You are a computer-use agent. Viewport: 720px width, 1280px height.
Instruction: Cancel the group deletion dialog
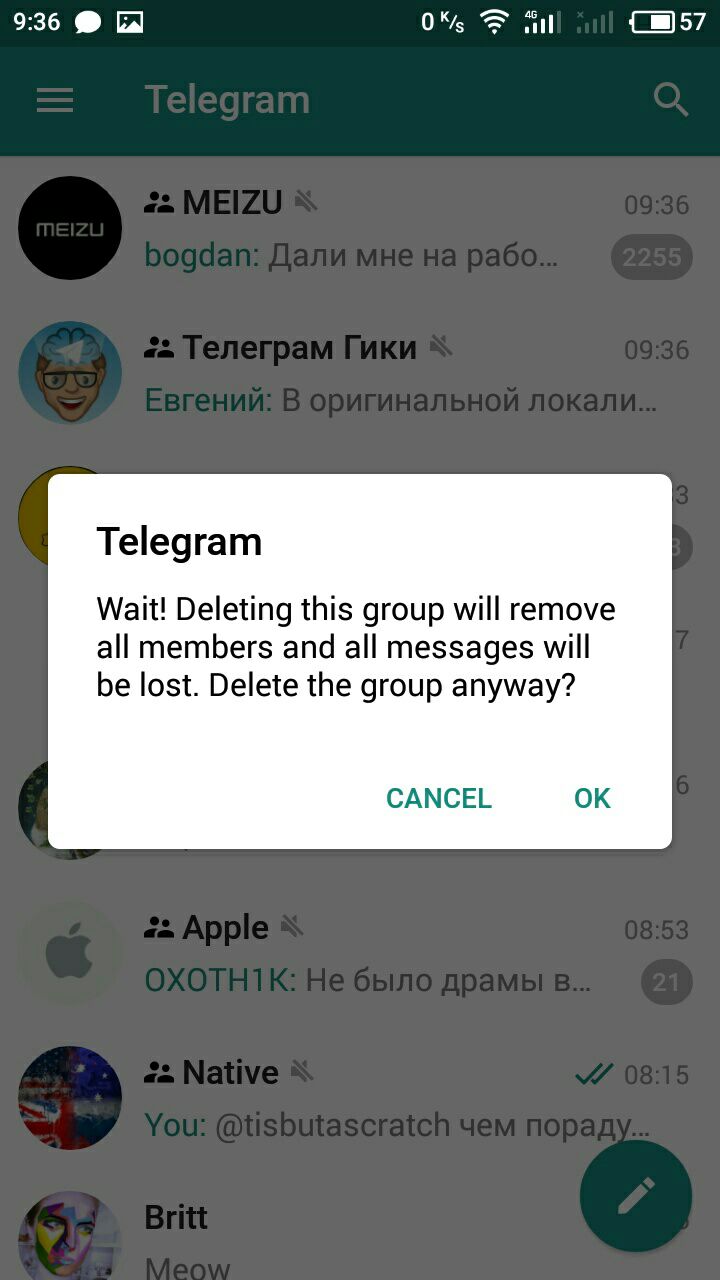click(439, 798)
